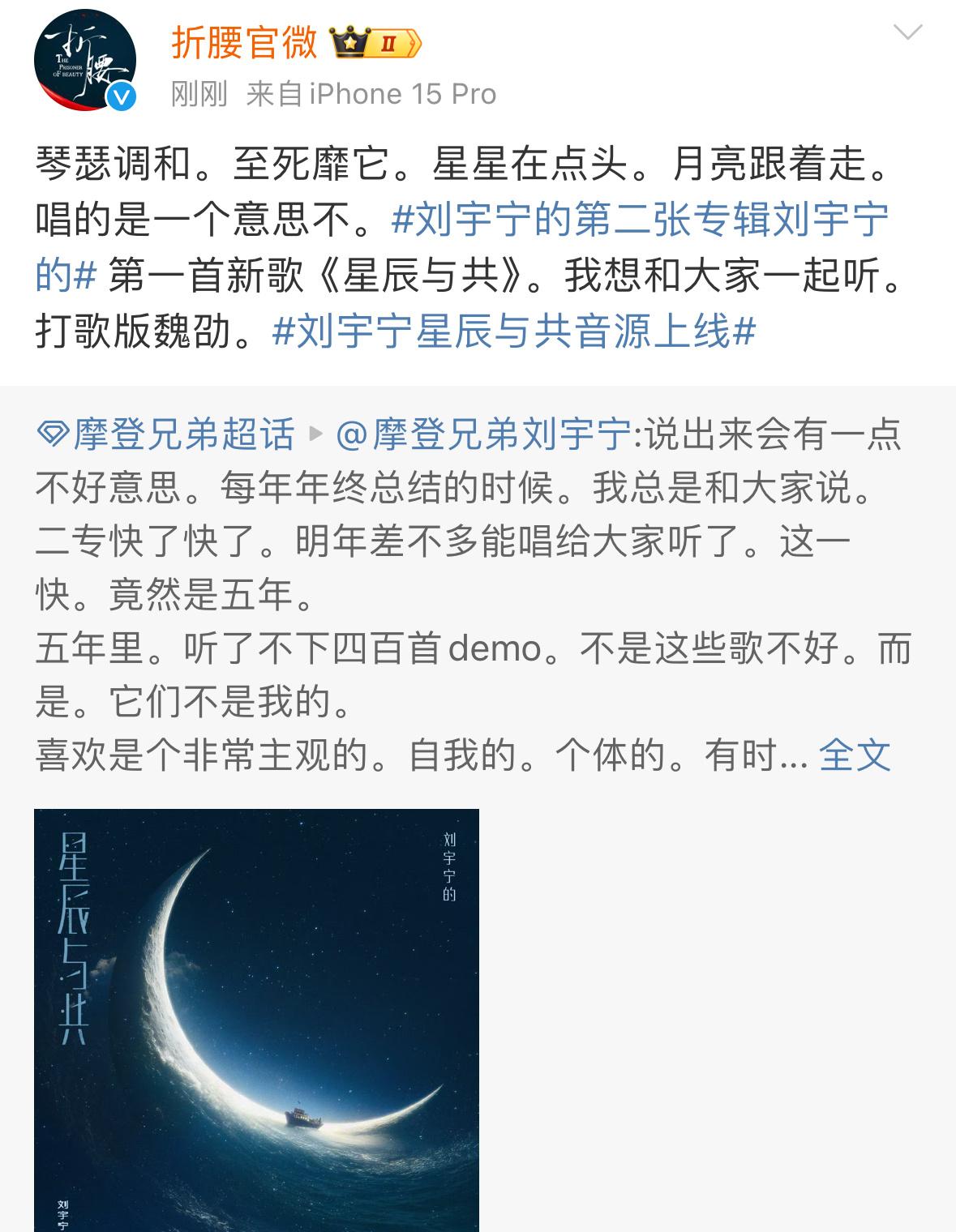Expand the reposted text with 全文
This screenshot has width=956, height=1232.
point(855,755)
